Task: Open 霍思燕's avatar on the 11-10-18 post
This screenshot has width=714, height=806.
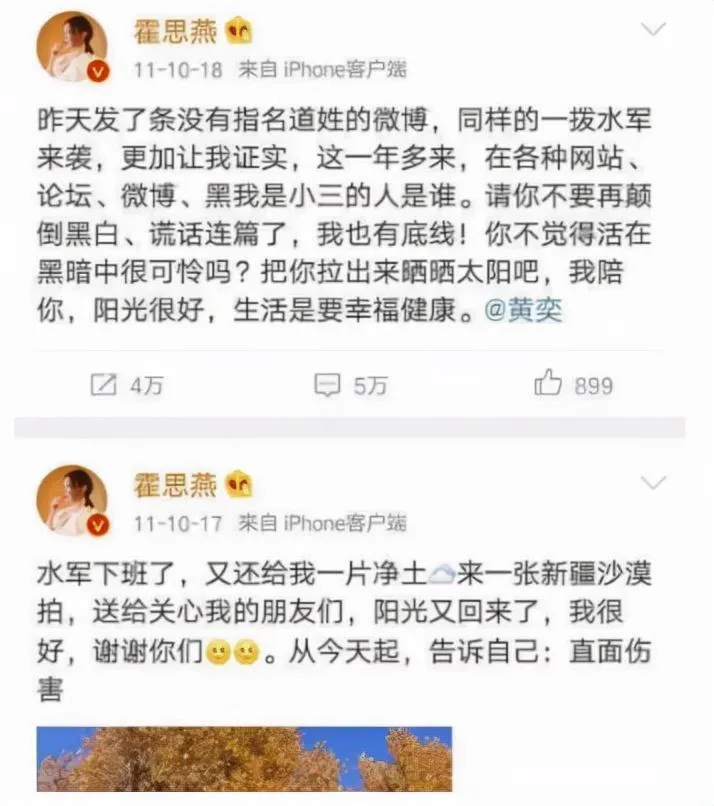Action: click(x=73, y=47)
